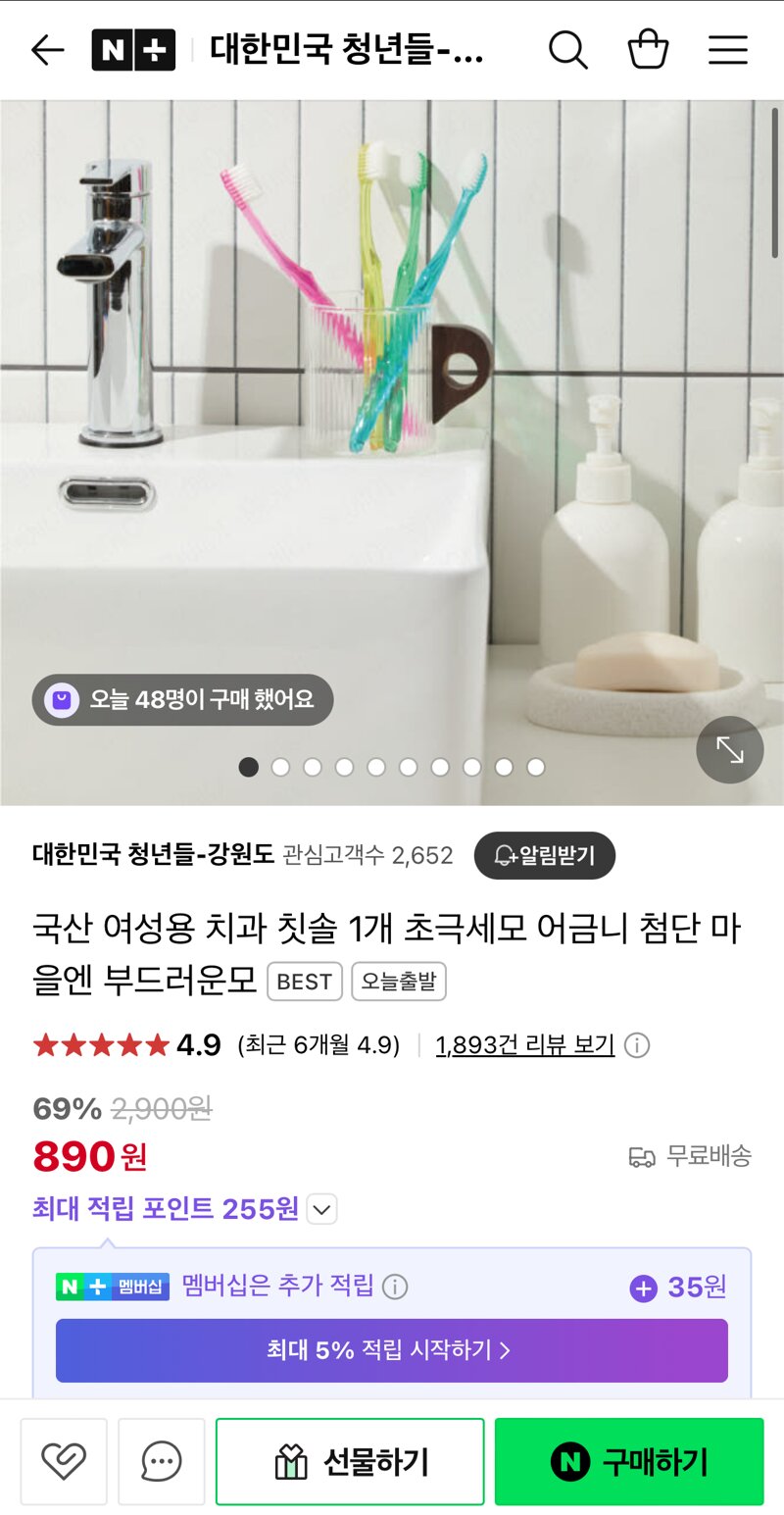Expand the product image fullscreen
The width and height of the screenshot is (784, 1515).
[729, 750]
